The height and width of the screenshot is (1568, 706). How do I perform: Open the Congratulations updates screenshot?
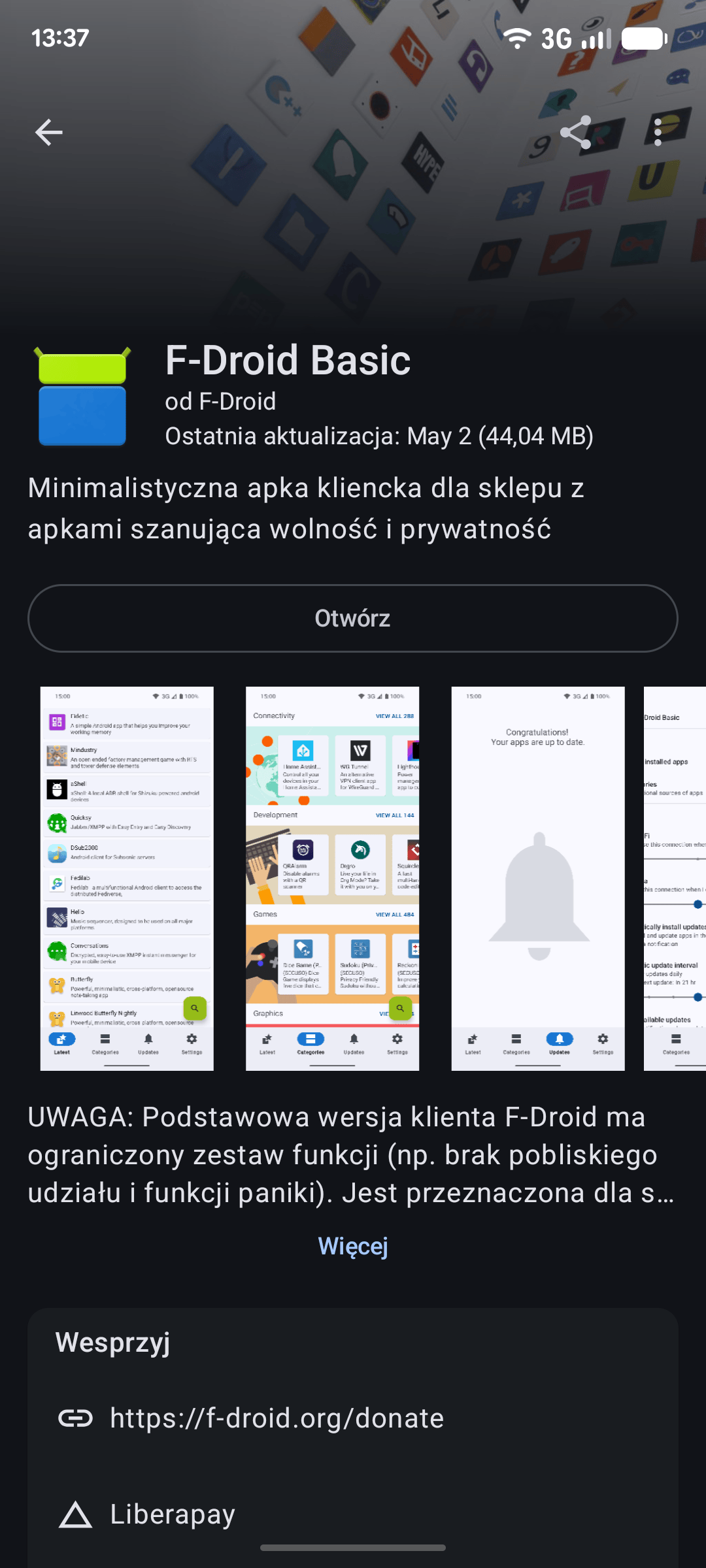538,879
